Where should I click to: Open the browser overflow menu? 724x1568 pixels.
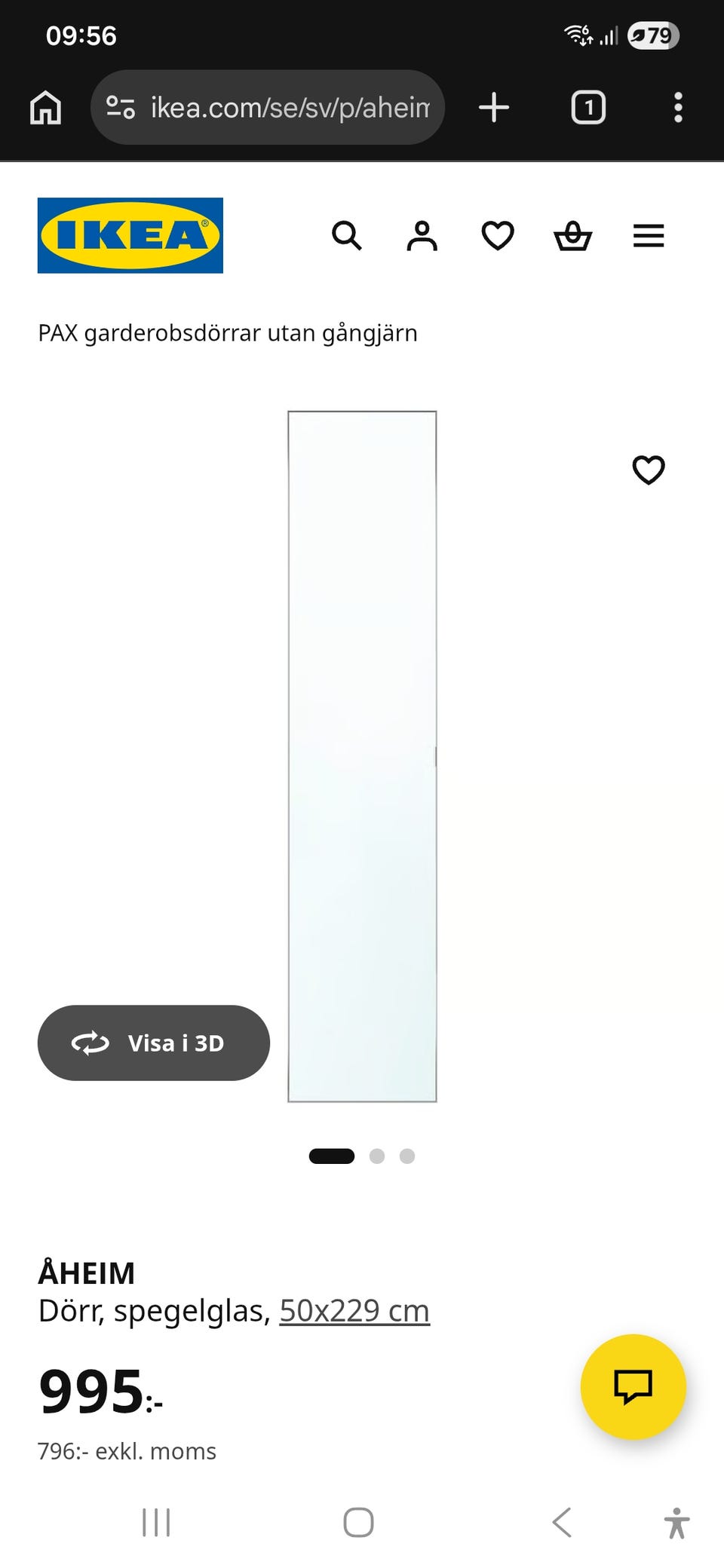[679, 107]
